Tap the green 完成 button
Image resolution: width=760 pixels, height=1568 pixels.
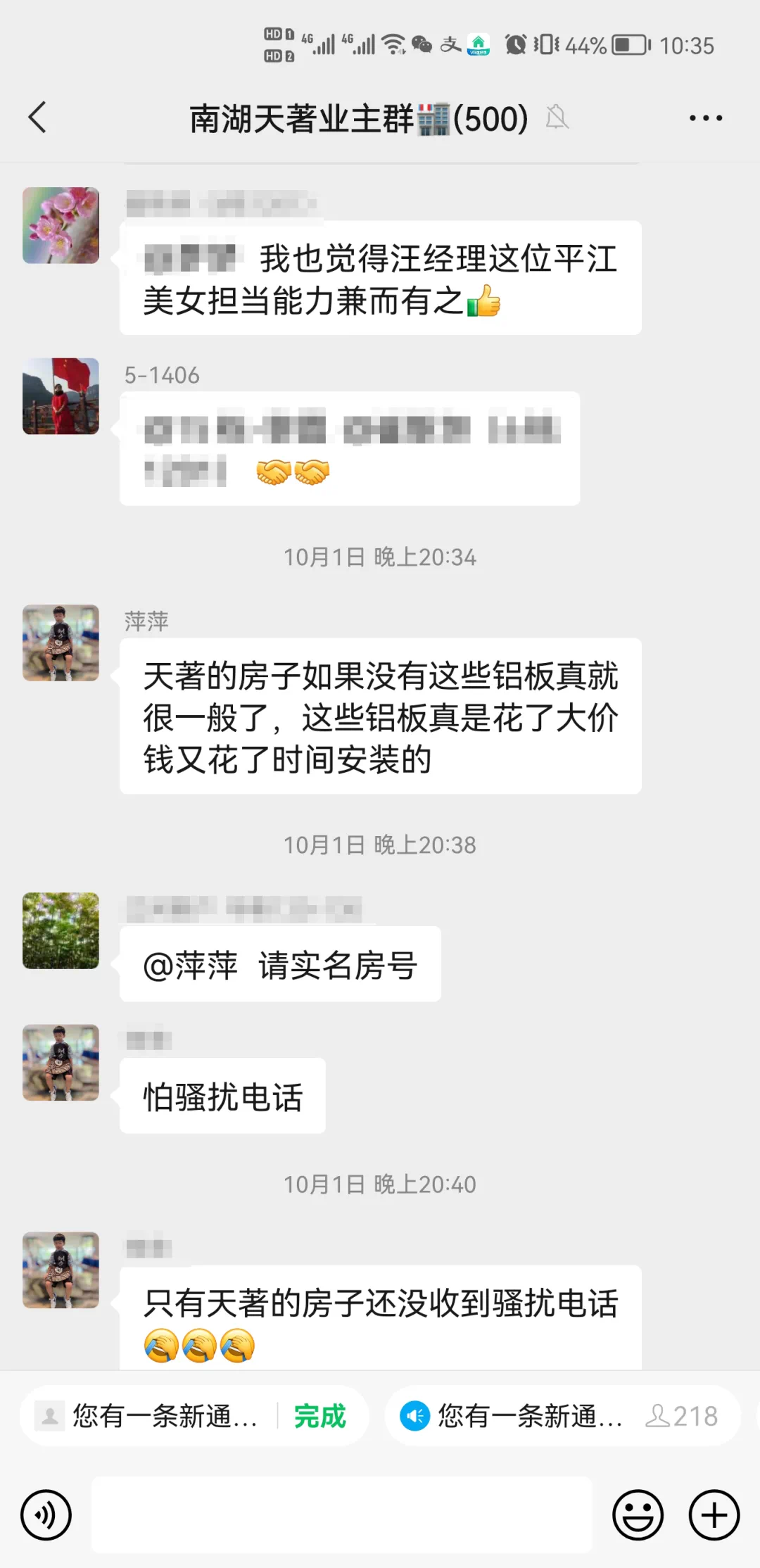(x=320, y=1416)
